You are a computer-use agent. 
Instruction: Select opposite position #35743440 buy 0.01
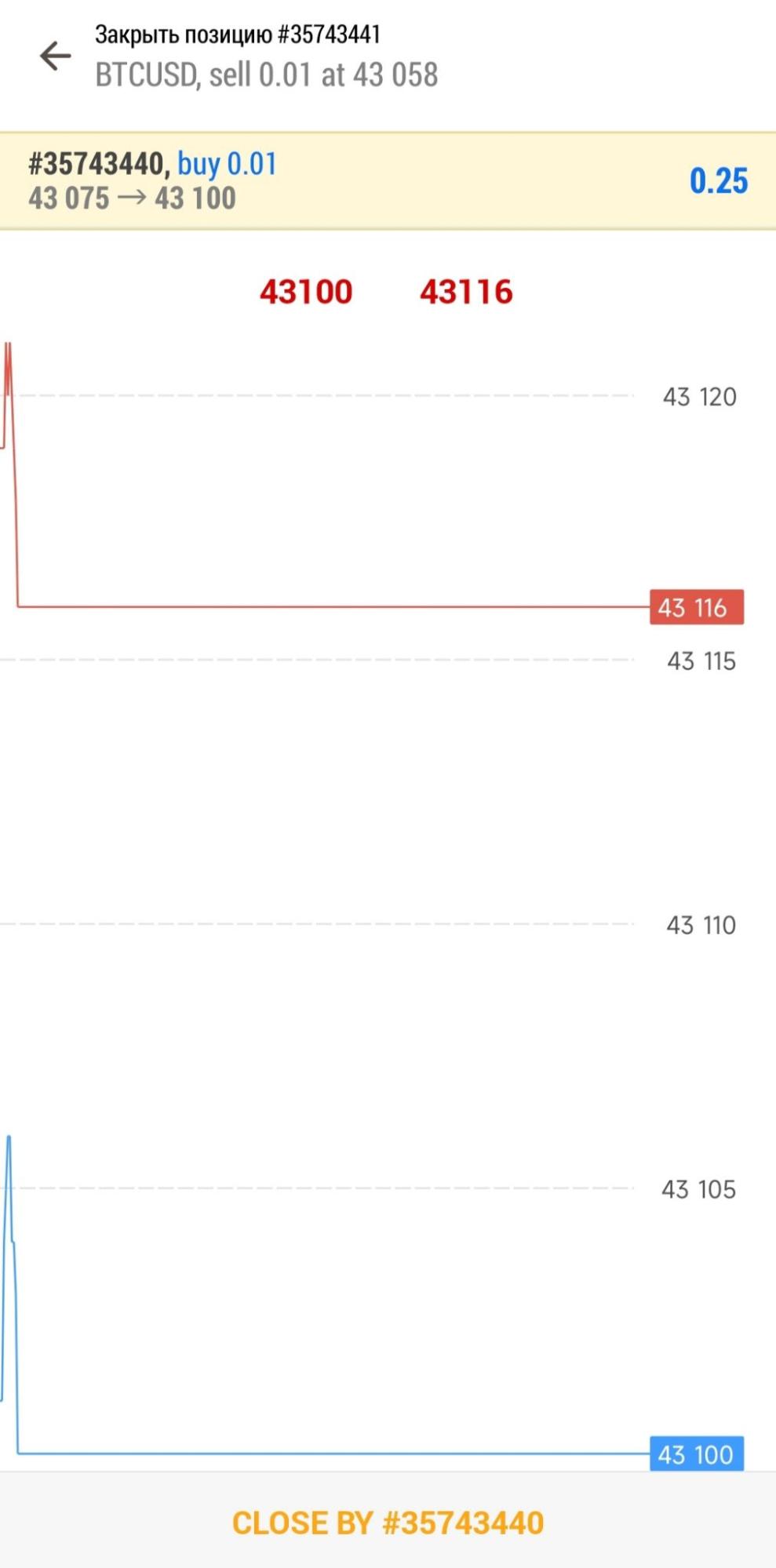[388, 181]
